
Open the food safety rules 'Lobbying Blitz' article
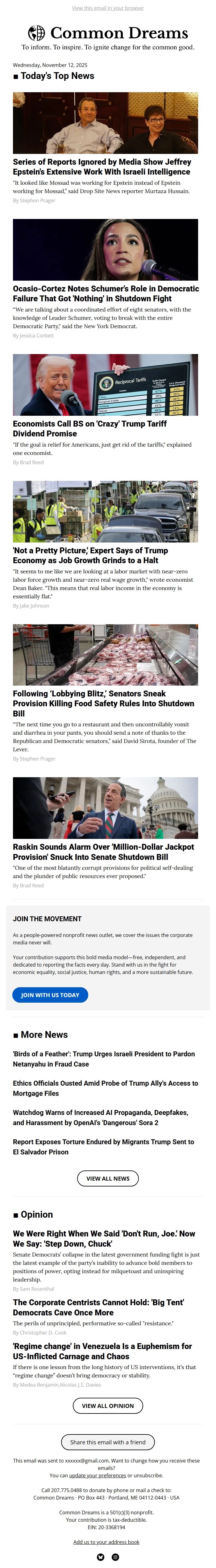coord(103,703)
